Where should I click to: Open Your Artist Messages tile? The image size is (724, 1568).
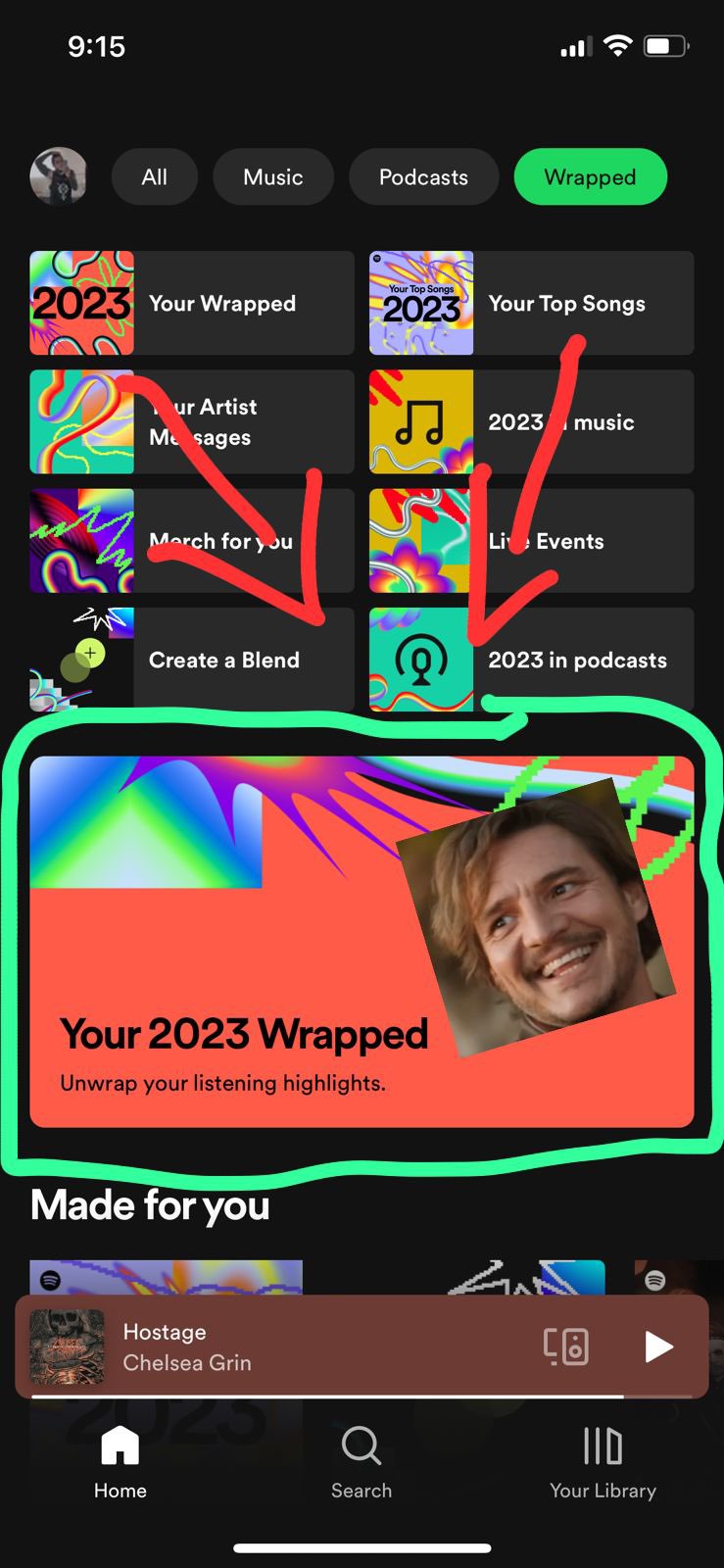(192, 422)
